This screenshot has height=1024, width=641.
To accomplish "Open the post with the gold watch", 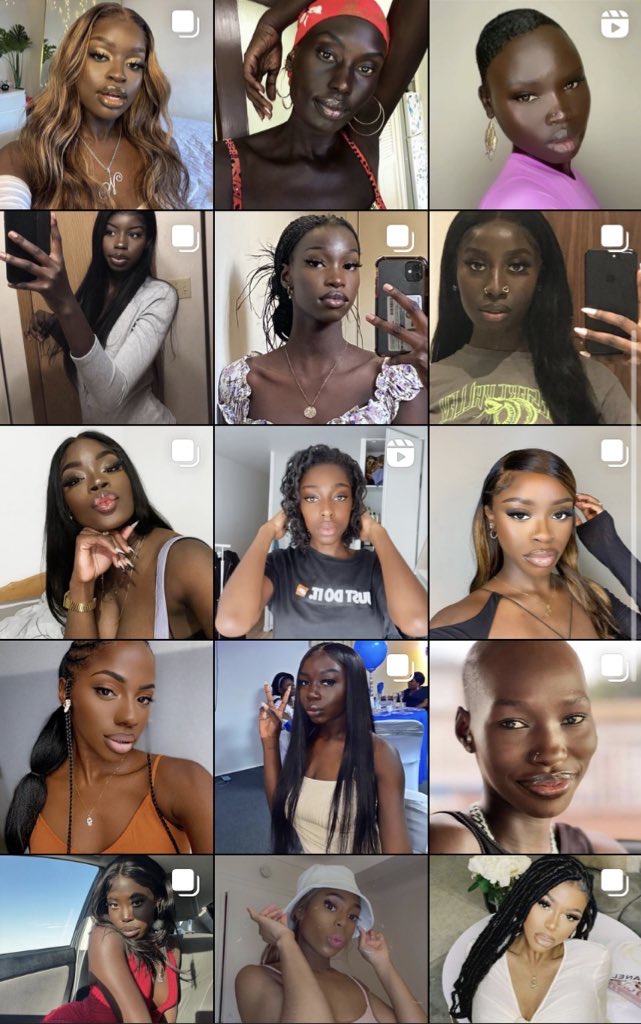I will point(106,532).
